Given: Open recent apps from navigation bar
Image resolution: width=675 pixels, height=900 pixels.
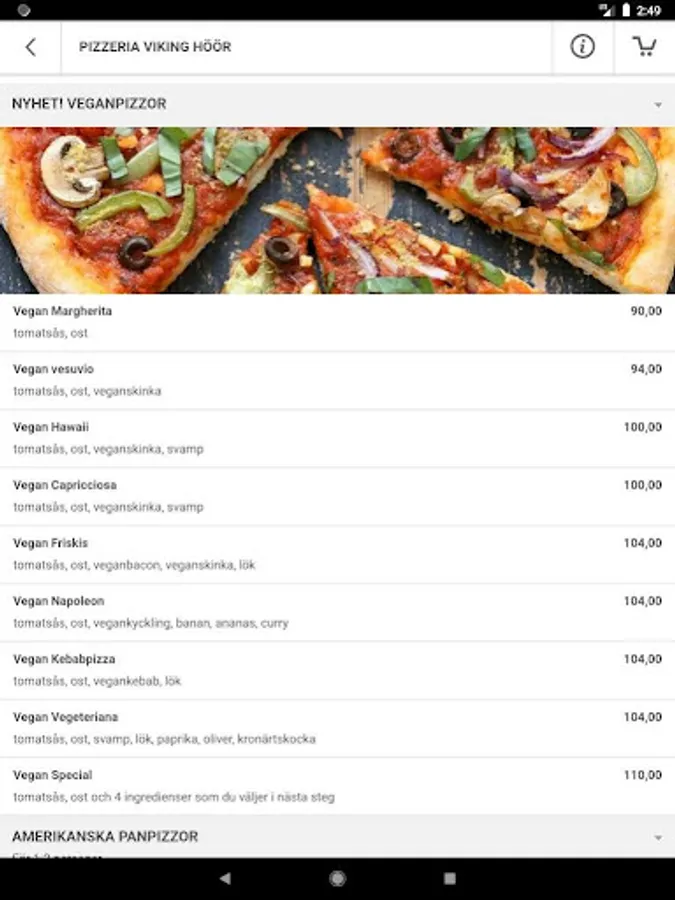Looking at the screenshot, I should point(450,878).
